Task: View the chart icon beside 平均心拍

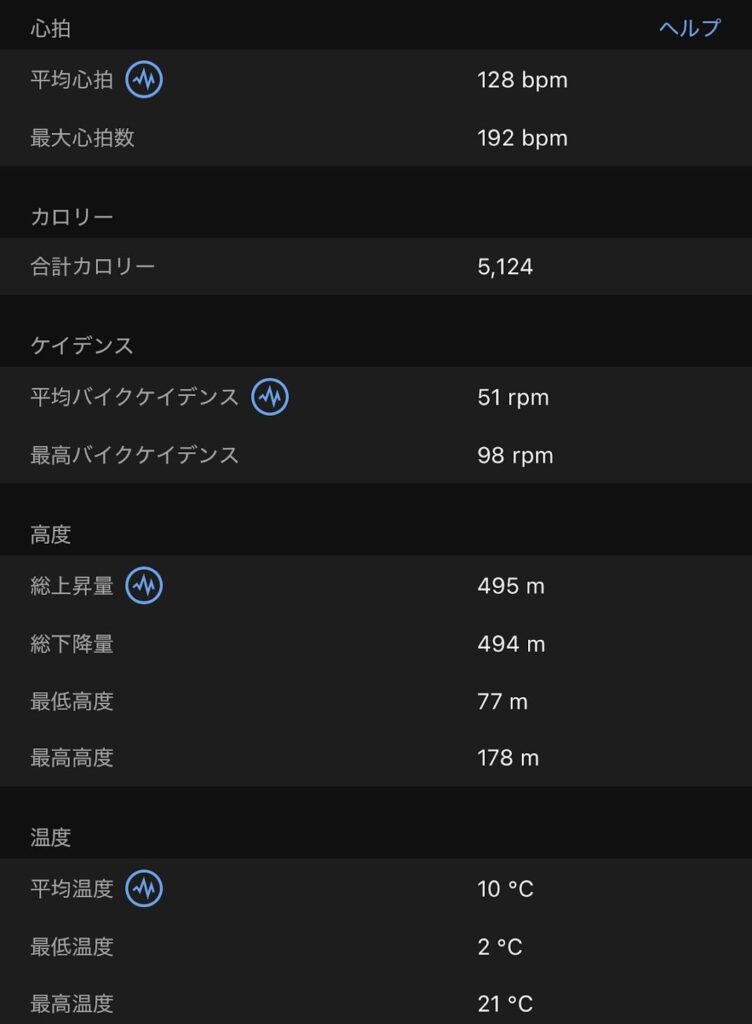Action: click(144, 80)
